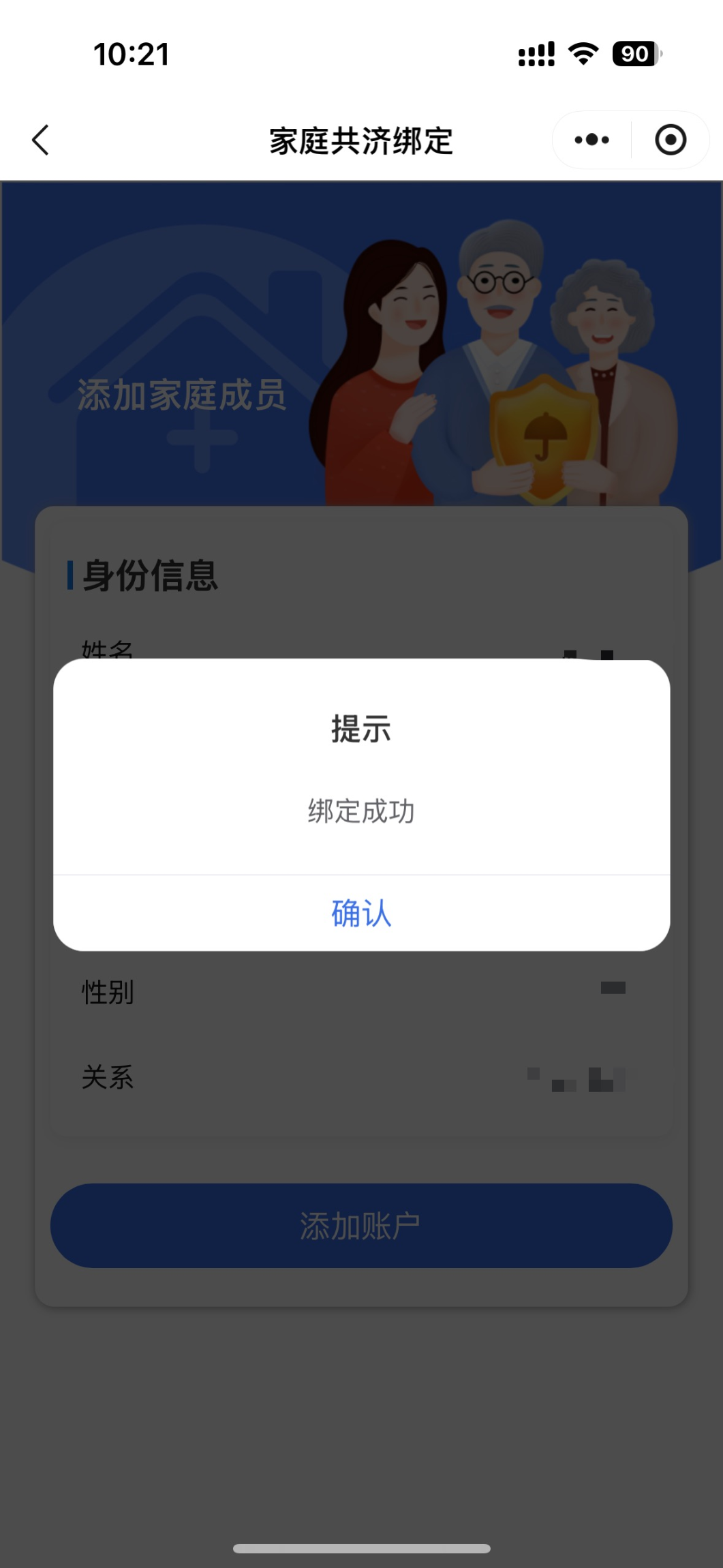This screenshot has width=723, height=1568.
Task: Tap the 绑定成功 message text
Action: click(361, 811)
